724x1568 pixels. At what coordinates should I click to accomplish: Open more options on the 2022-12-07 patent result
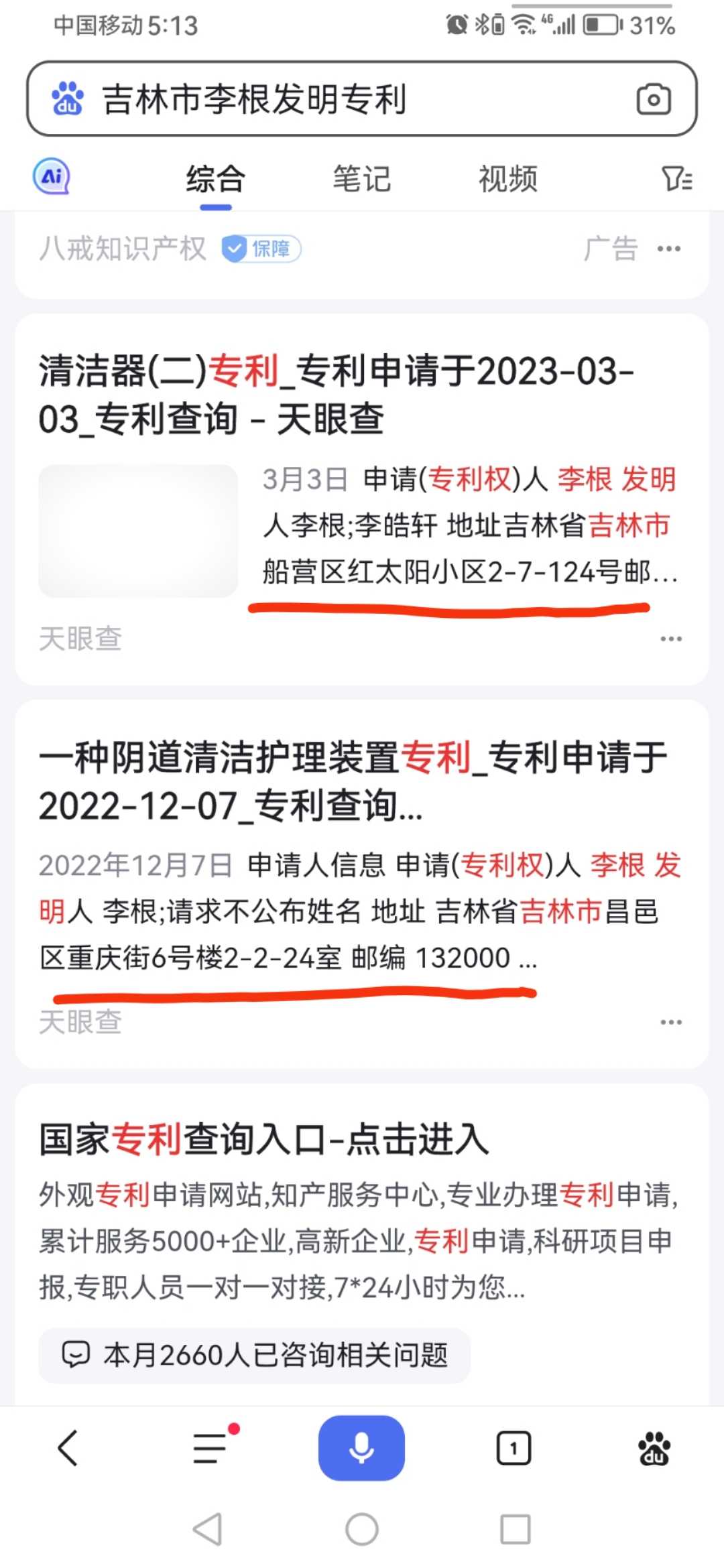[x=671, y=1022]
